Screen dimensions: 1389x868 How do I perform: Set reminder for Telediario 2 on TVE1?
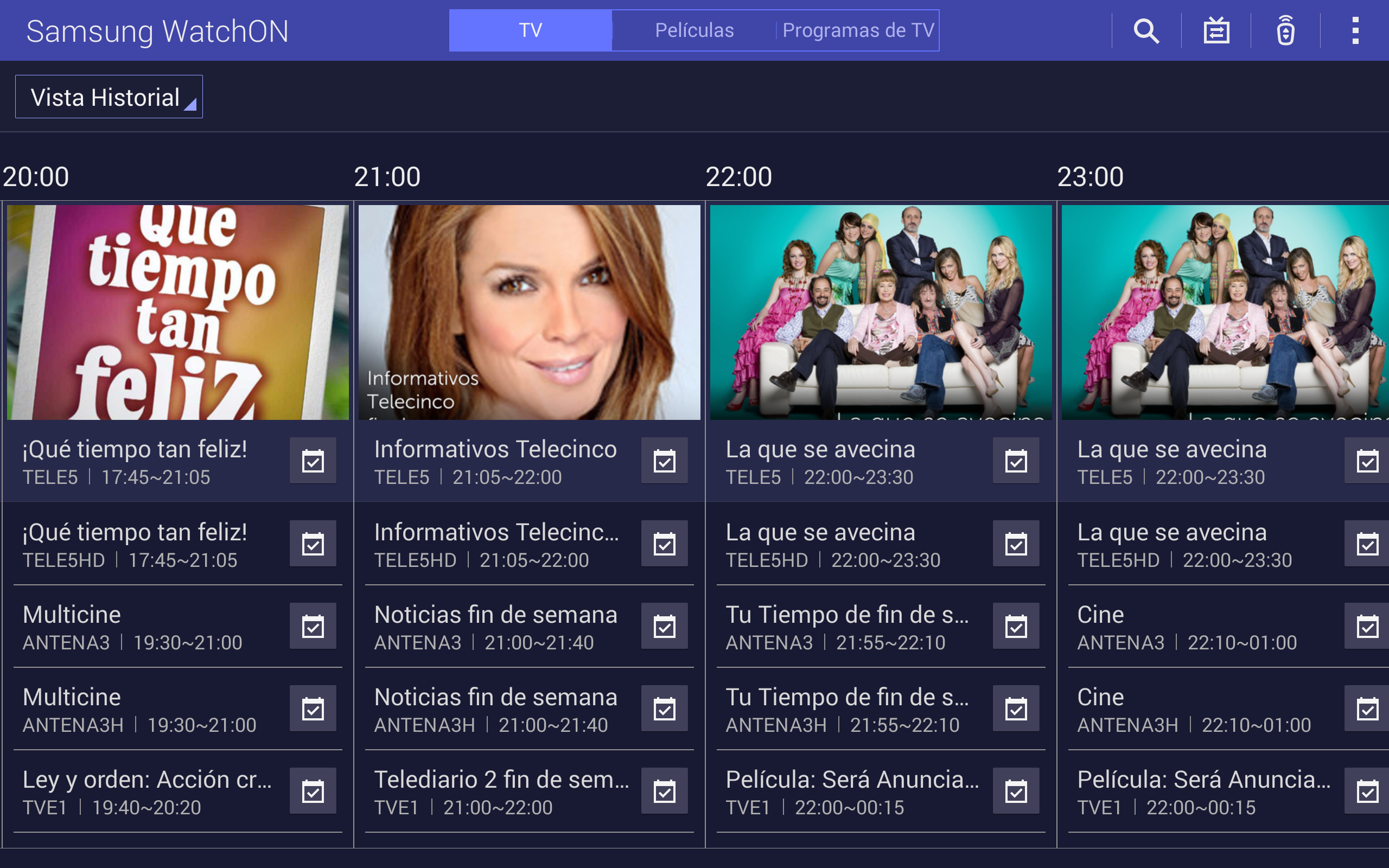[665, 791]
